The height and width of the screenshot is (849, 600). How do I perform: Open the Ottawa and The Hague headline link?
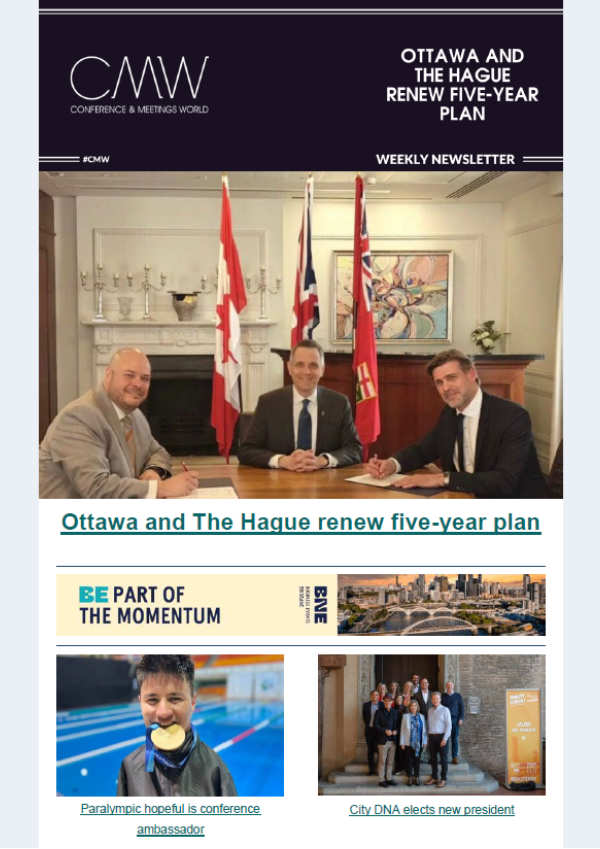tap(300, 522)
